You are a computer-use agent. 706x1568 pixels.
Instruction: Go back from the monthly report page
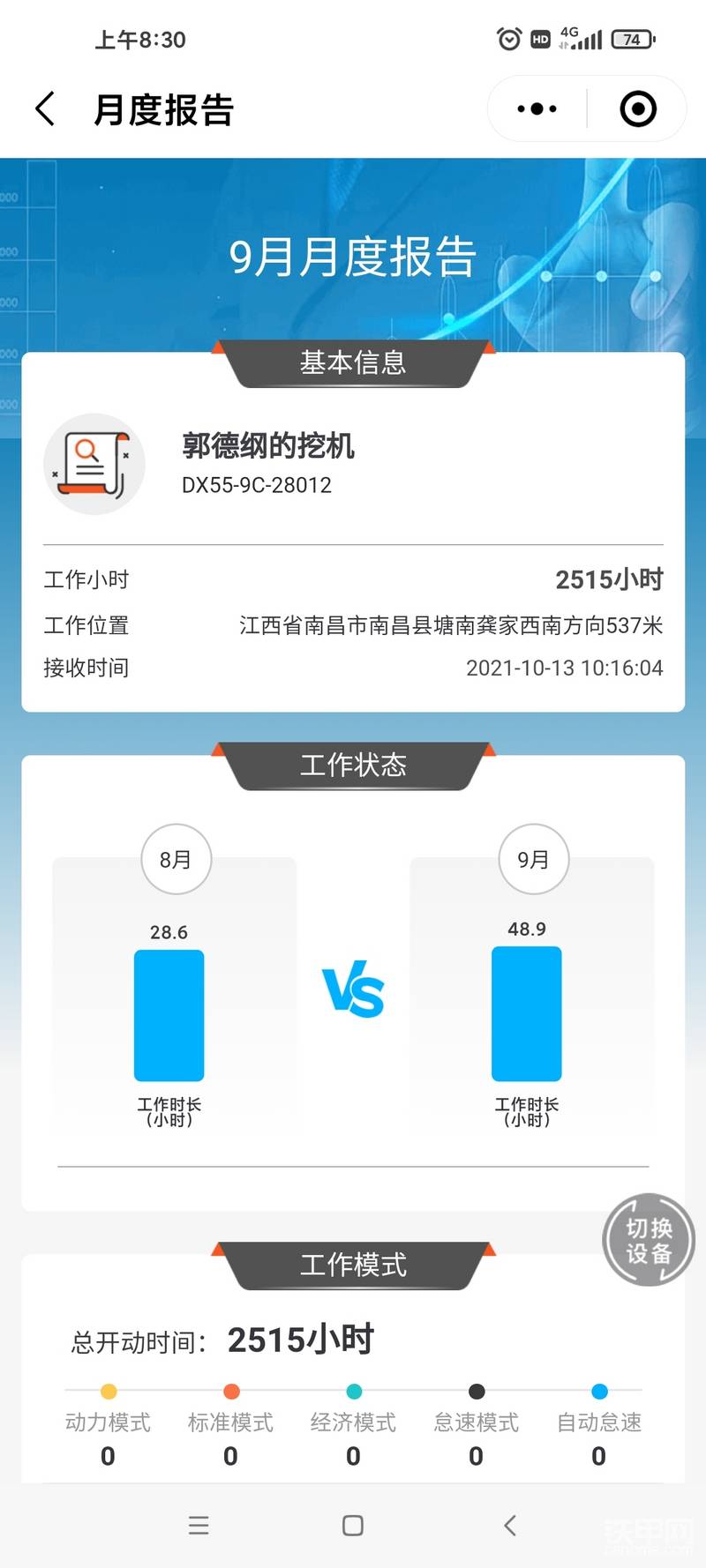pyautogui.click(x=46, y=109)
